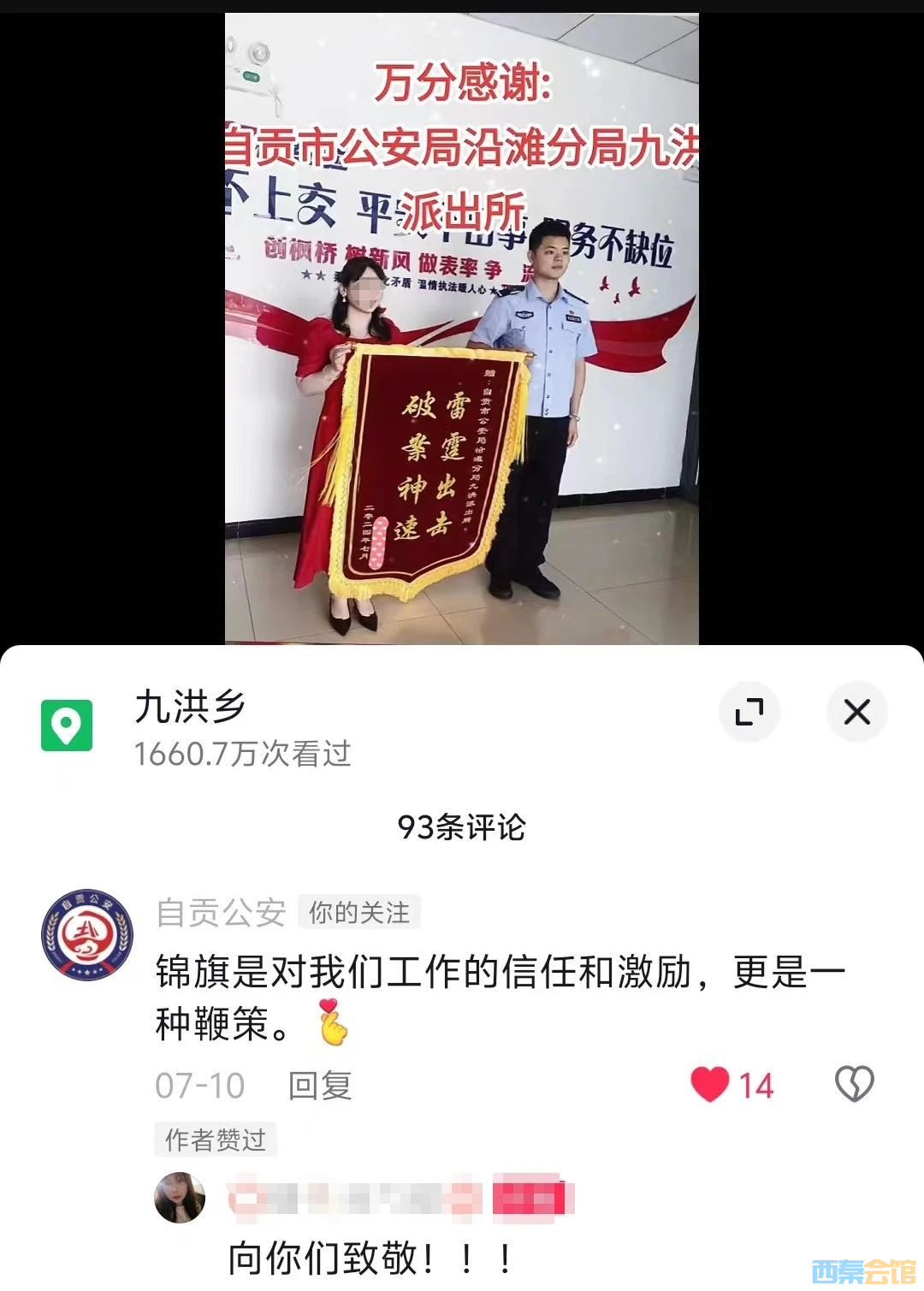The width and height of the screenshot is (924, 1291).
Task: Reply to the 自贡公安 comment
Action: pyautogui.click(x=320, y=1086)
